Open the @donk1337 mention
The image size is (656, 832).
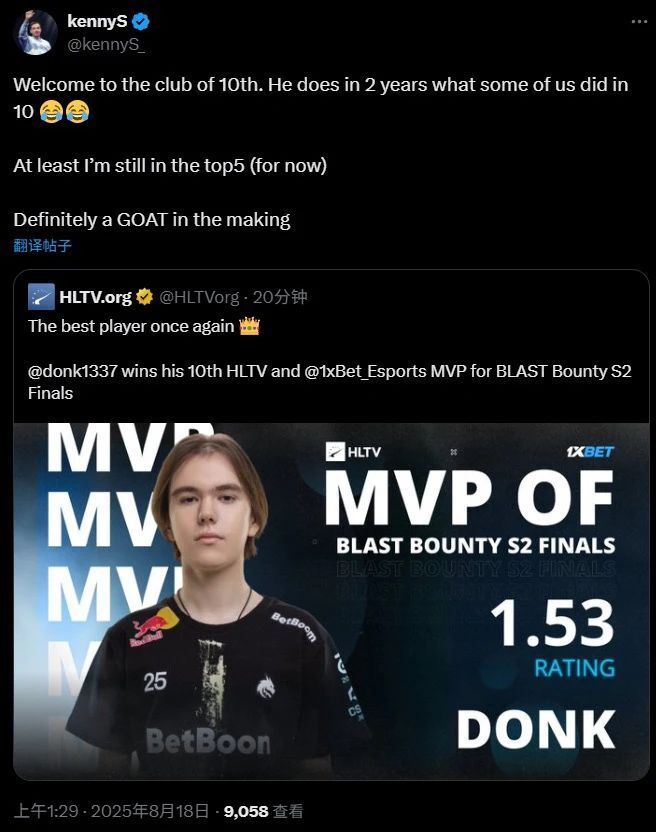tap(73, 372)
